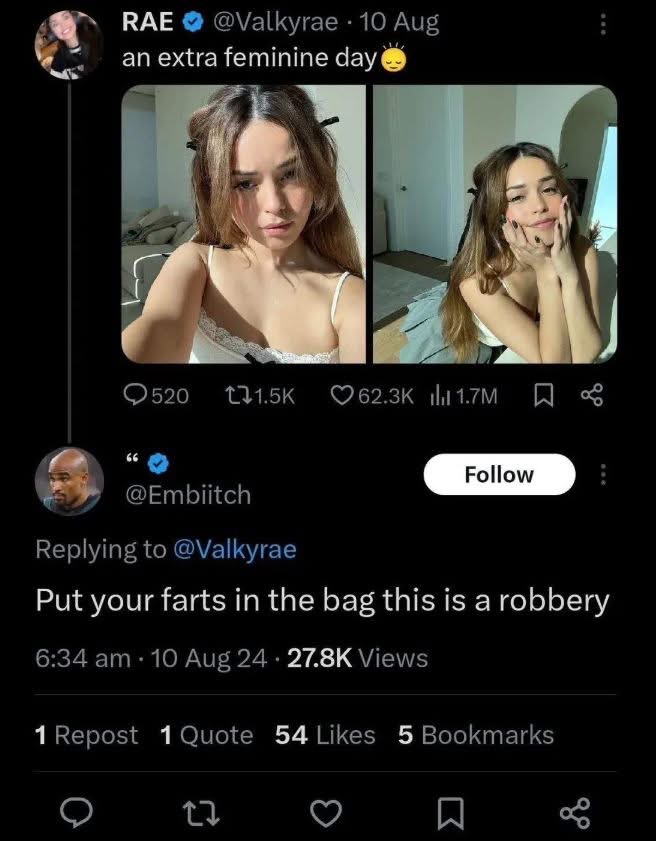Share RAE's post
The width and height of the screenshot is (656, 841).
point(592,396)
